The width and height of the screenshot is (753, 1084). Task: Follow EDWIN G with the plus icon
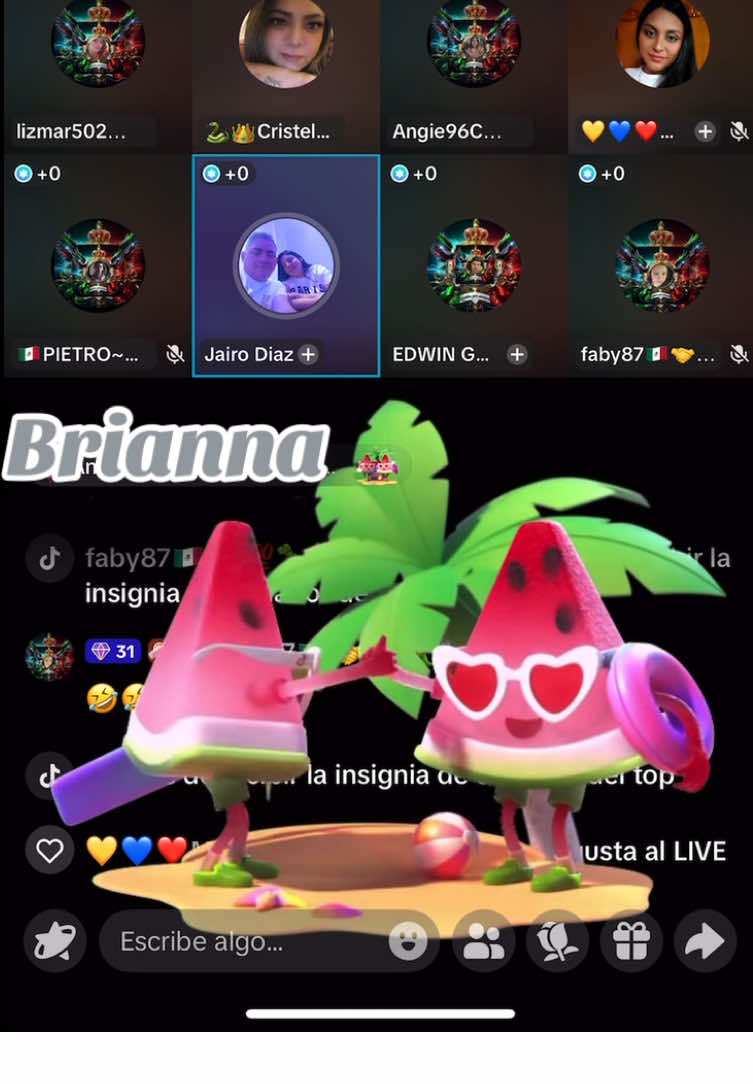(x=517, y=355)
